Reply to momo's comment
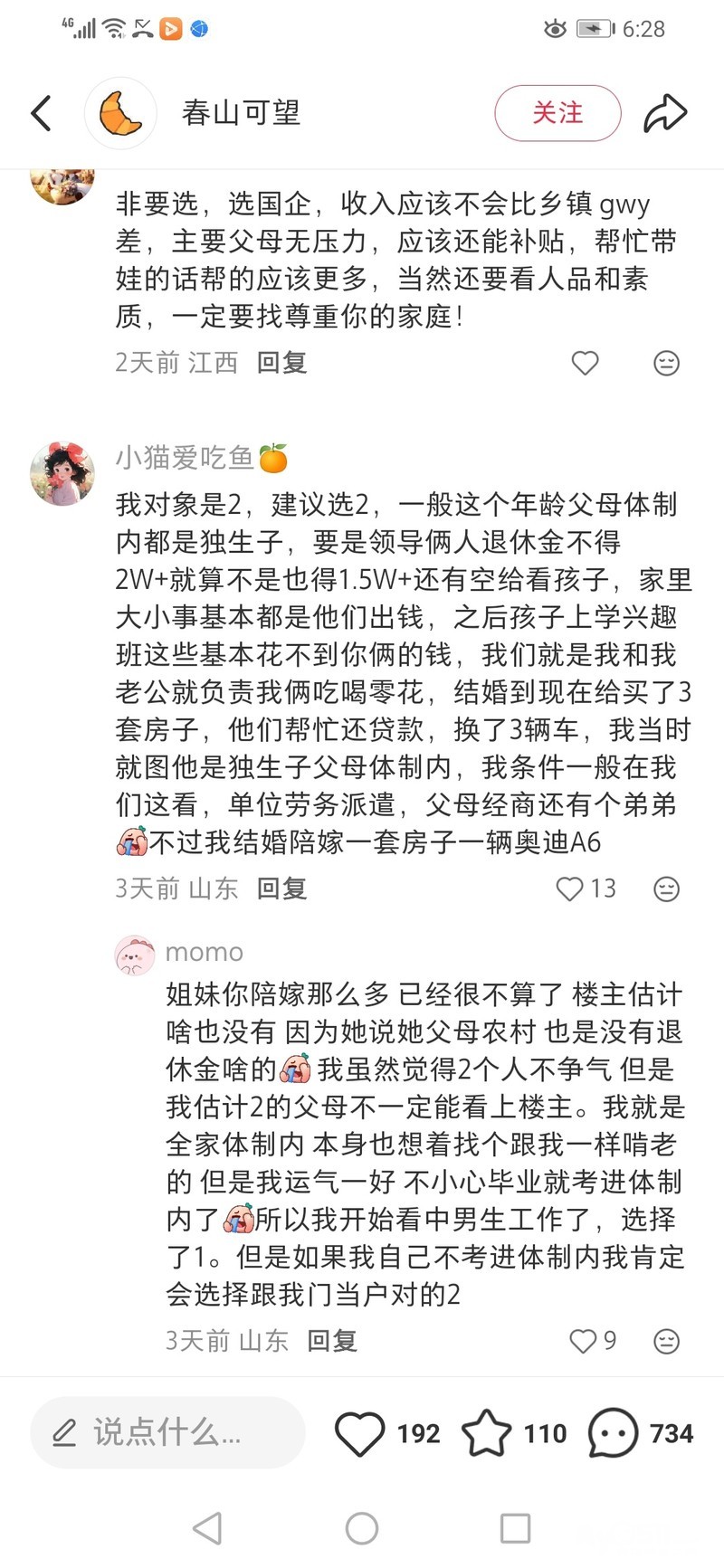The width and height of the screenshot is (724, 1568). point(331,1340)
